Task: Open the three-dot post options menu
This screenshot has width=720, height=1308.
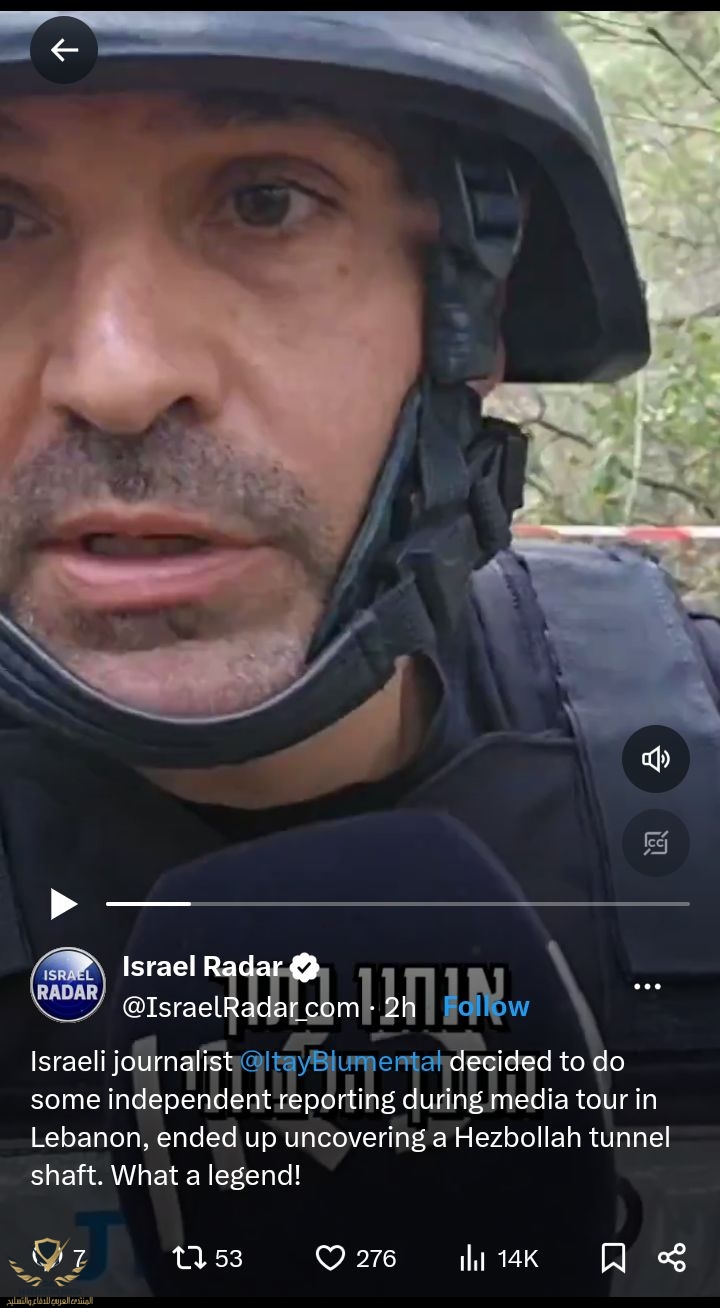Action: click(x=647, y=986)
